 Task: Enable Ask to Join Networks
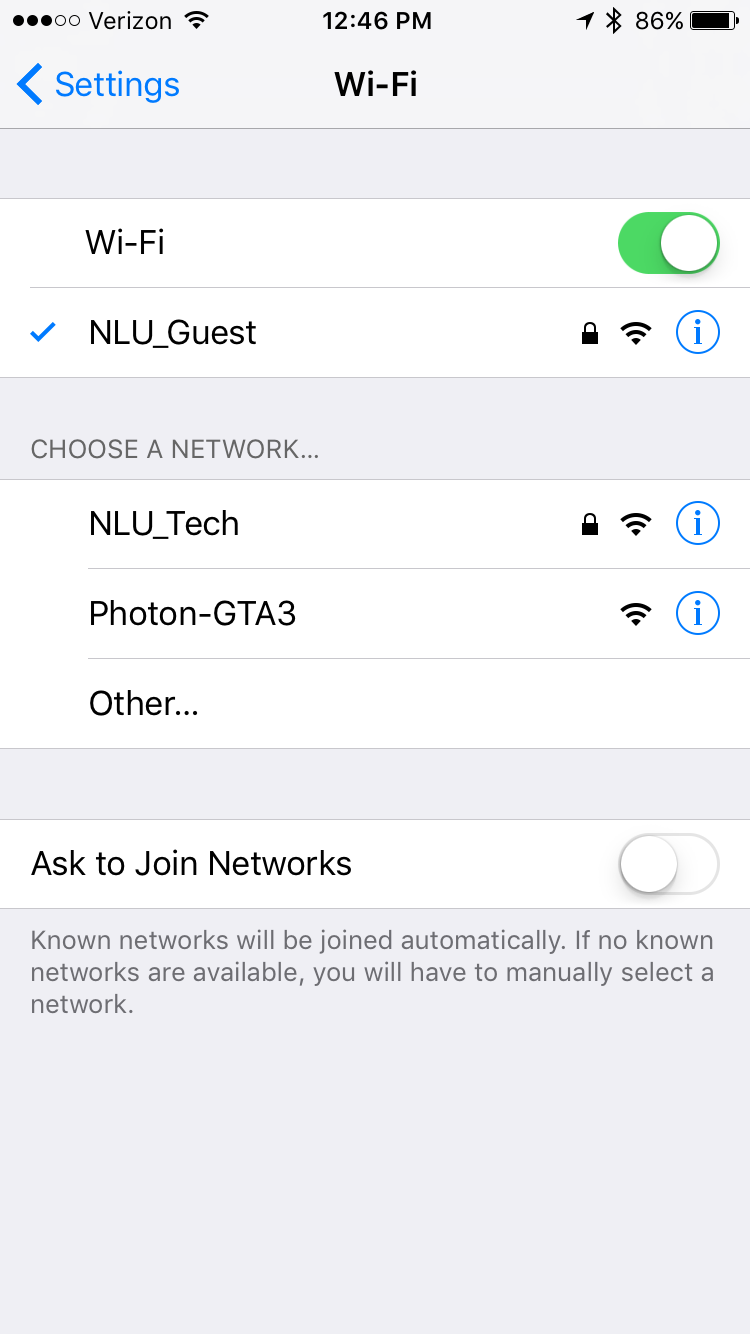[668, 864]
